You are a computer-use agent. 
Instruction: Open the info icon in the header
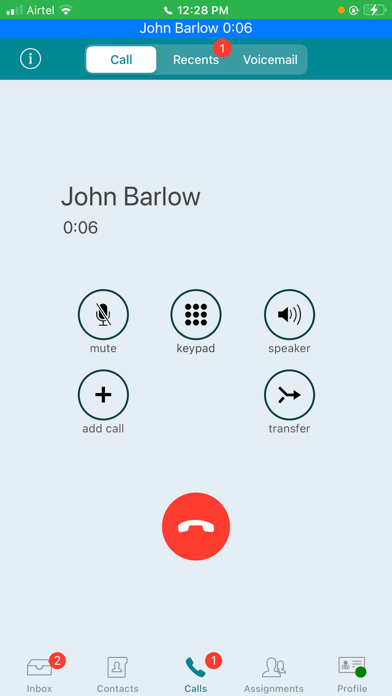point(31,59)
